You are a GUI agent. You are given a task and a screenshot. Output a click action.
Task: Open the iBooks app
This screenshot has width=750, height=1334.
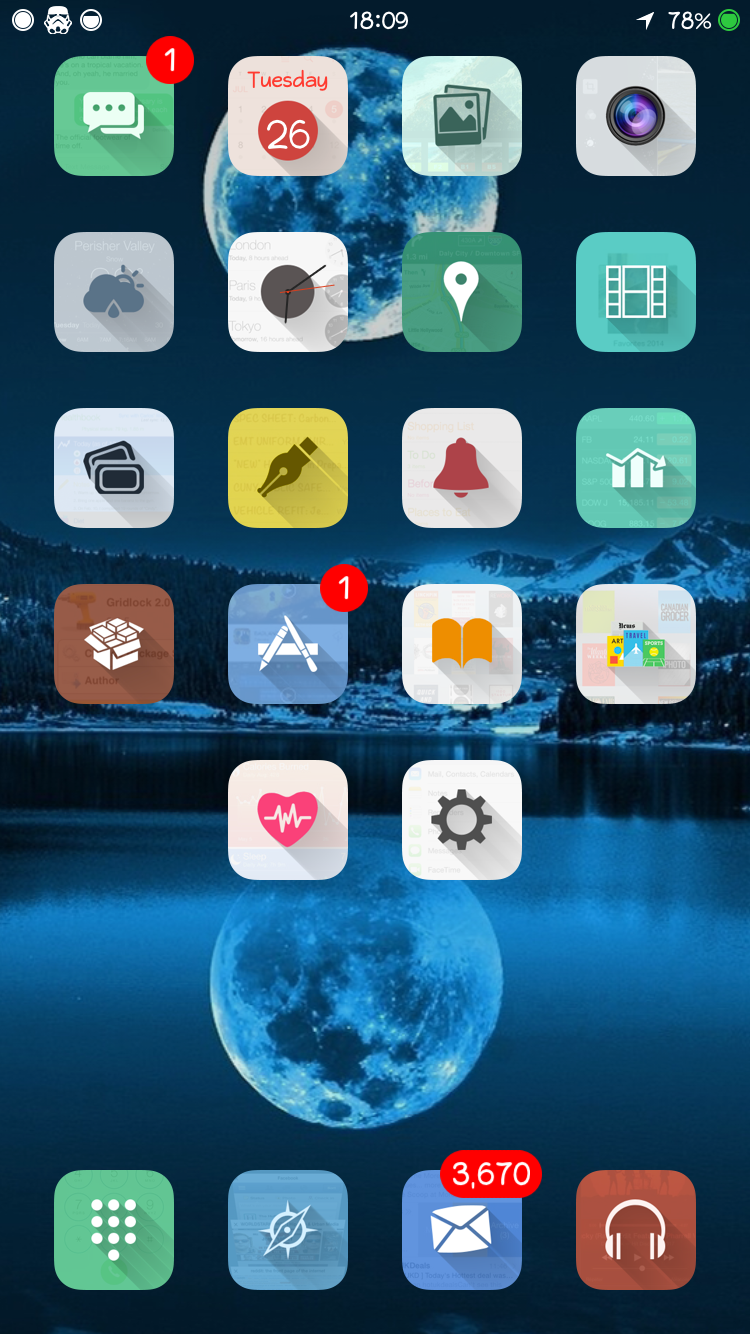pyautogui.click(x=462, y=644)
